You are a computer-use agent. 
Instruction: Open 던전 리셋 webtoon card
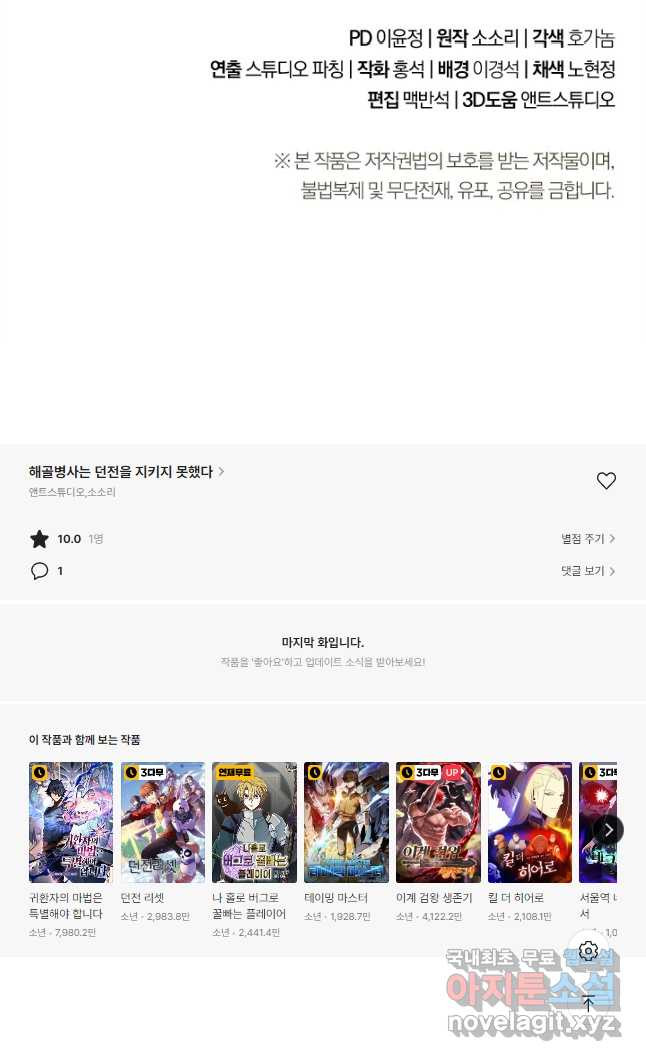[162, 822]
